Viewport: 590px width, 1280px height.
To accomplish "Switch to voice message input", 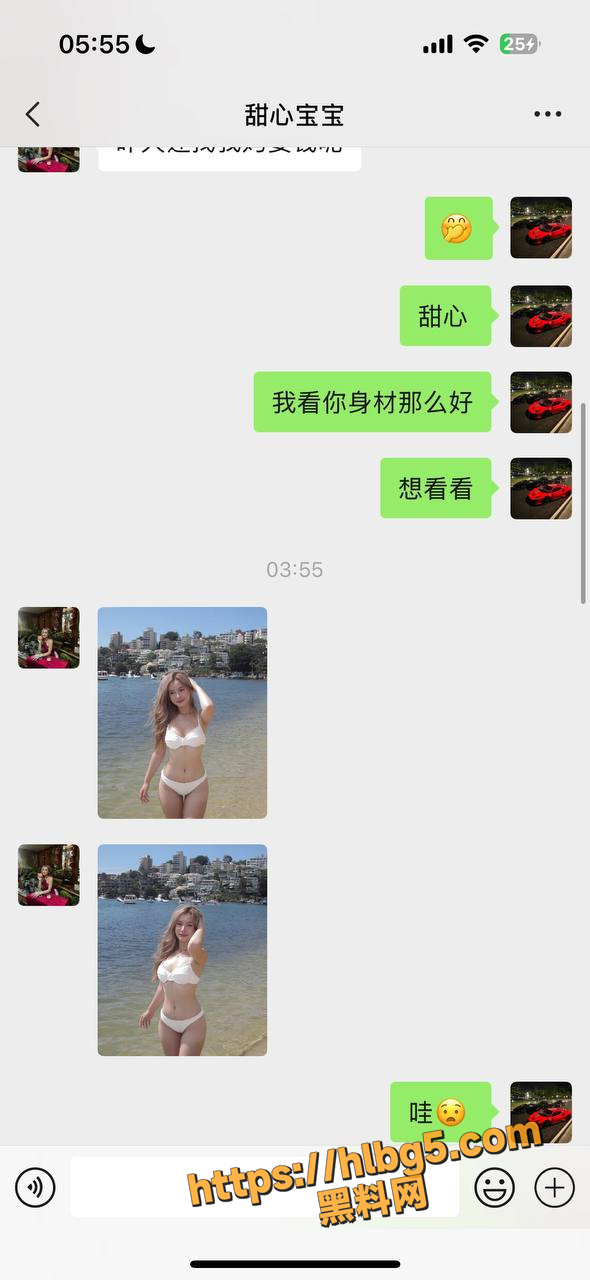I will pyautogui.click(x=35, y=1187).
